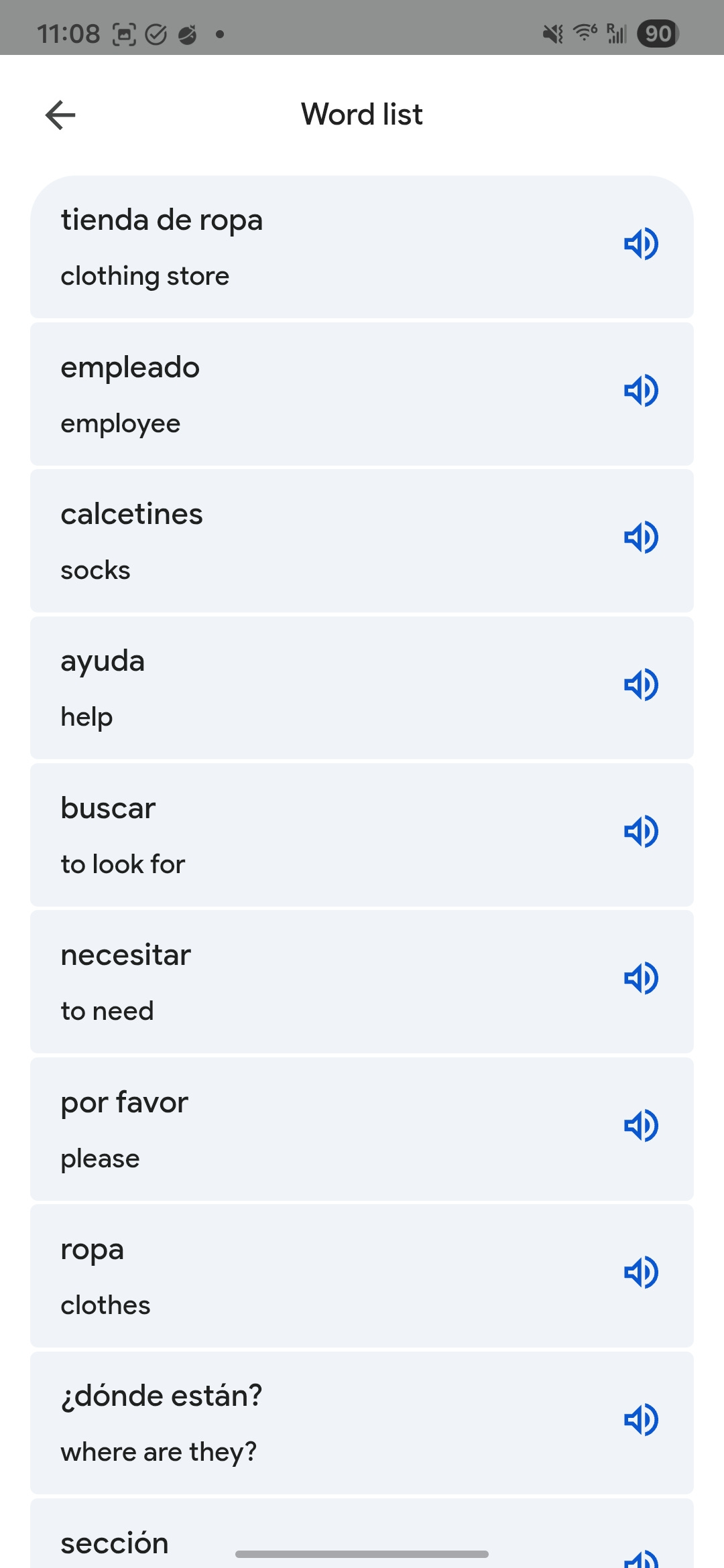Hear pronunciation of empleado
The width and height of the screenshot is (724, 1568).
point(641,391)
